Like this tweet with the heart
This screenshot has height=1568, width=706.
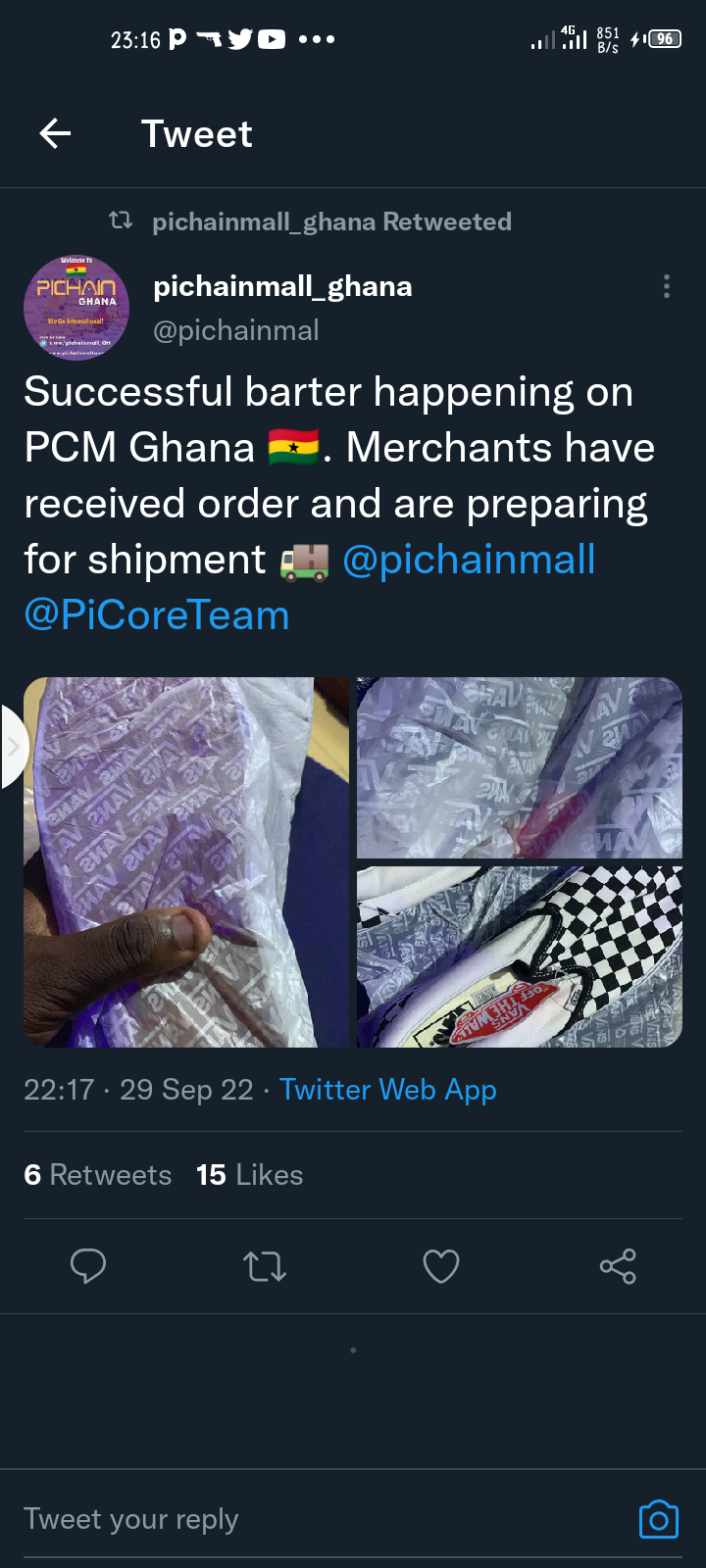pyautogui.click(x=441, y=1266)
